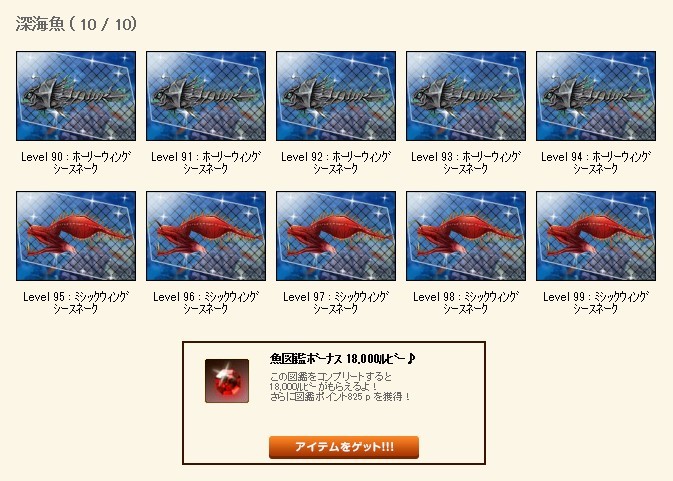Open the Level 94 fish card

coord(596,96)
